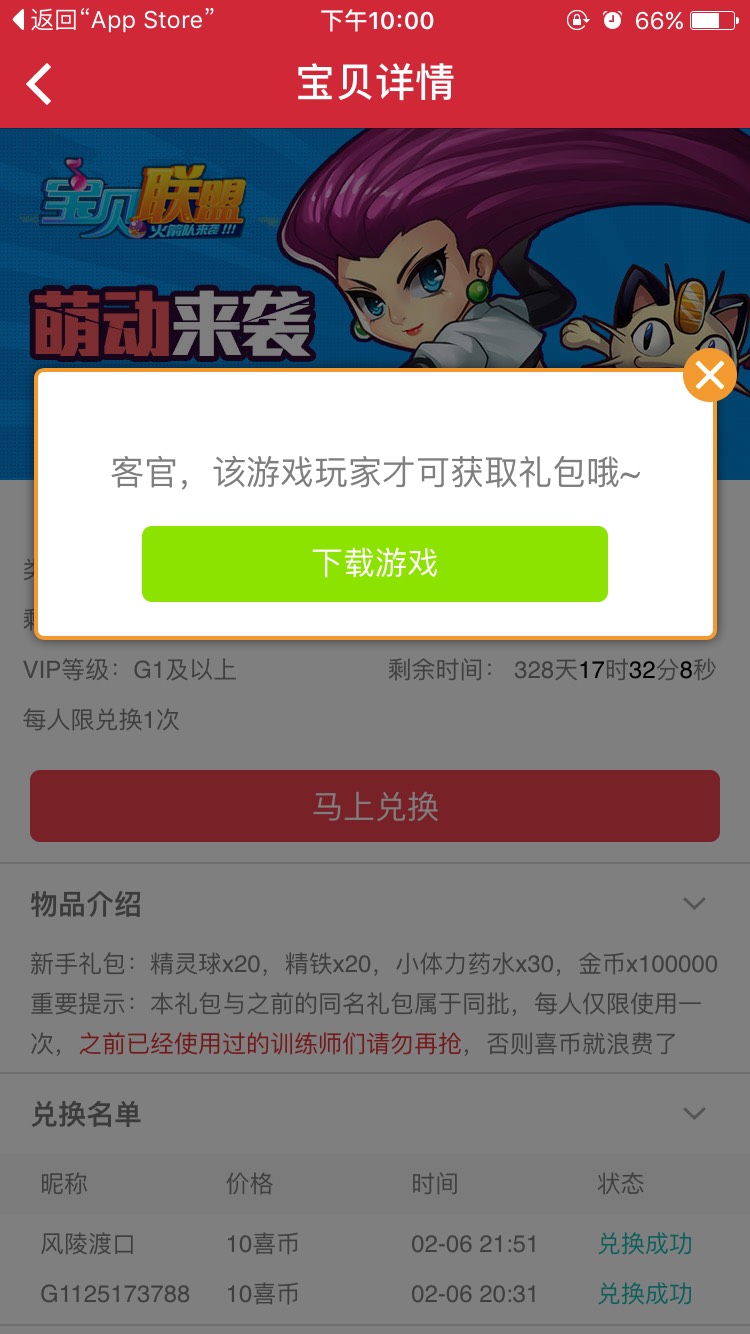Collapse the 兑换名单 section chevron

click(694, 1114)
